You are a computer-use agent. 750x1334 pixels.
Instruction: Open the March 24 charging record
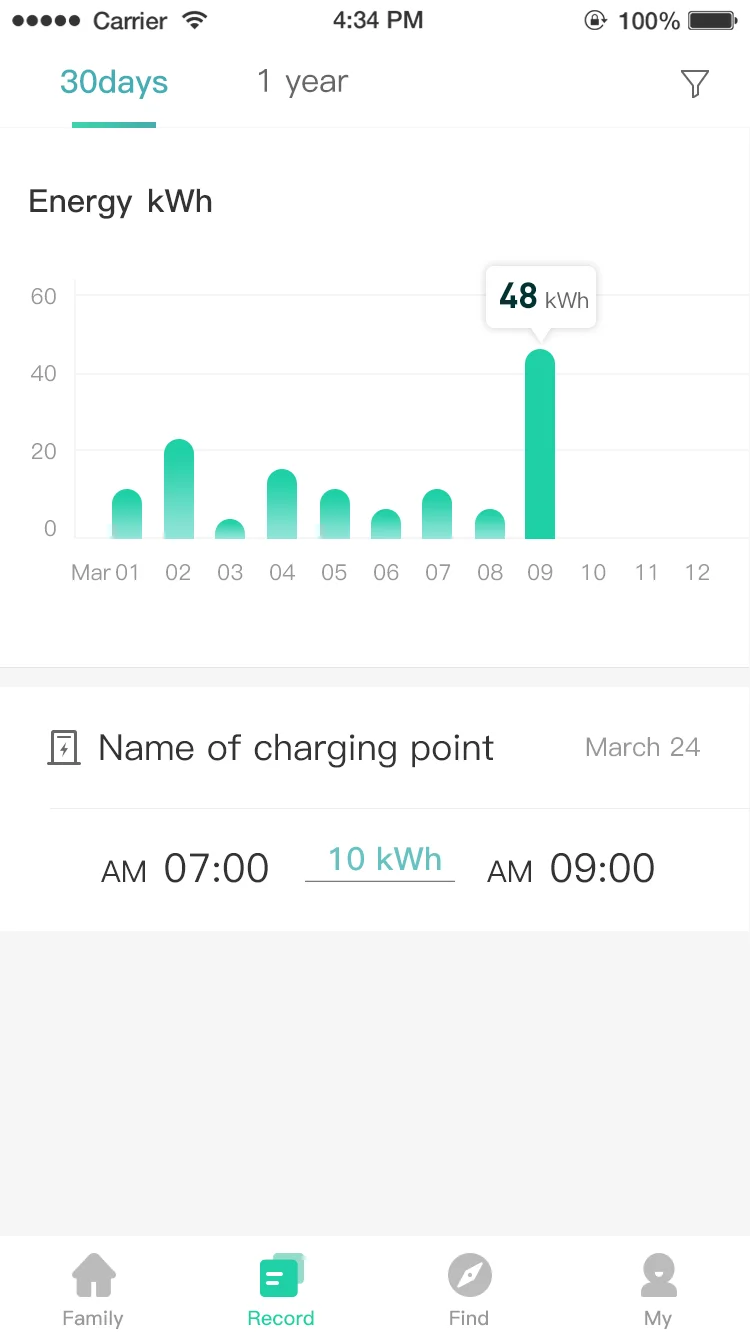[x=375, y=808]
